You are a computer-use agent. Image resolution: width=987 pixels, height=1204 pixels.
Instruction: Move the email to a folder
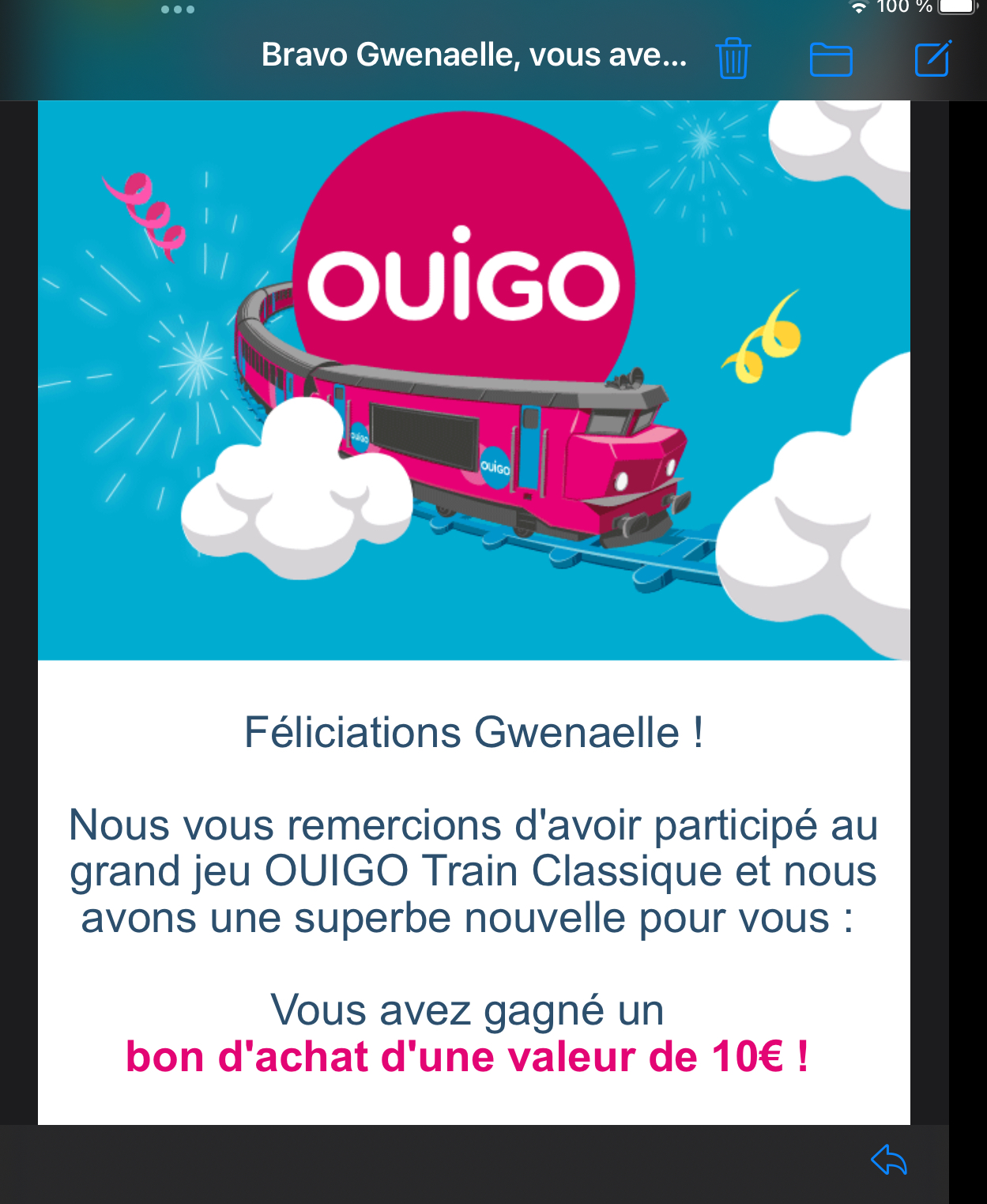pyautogui.click(x=831, y=60)
